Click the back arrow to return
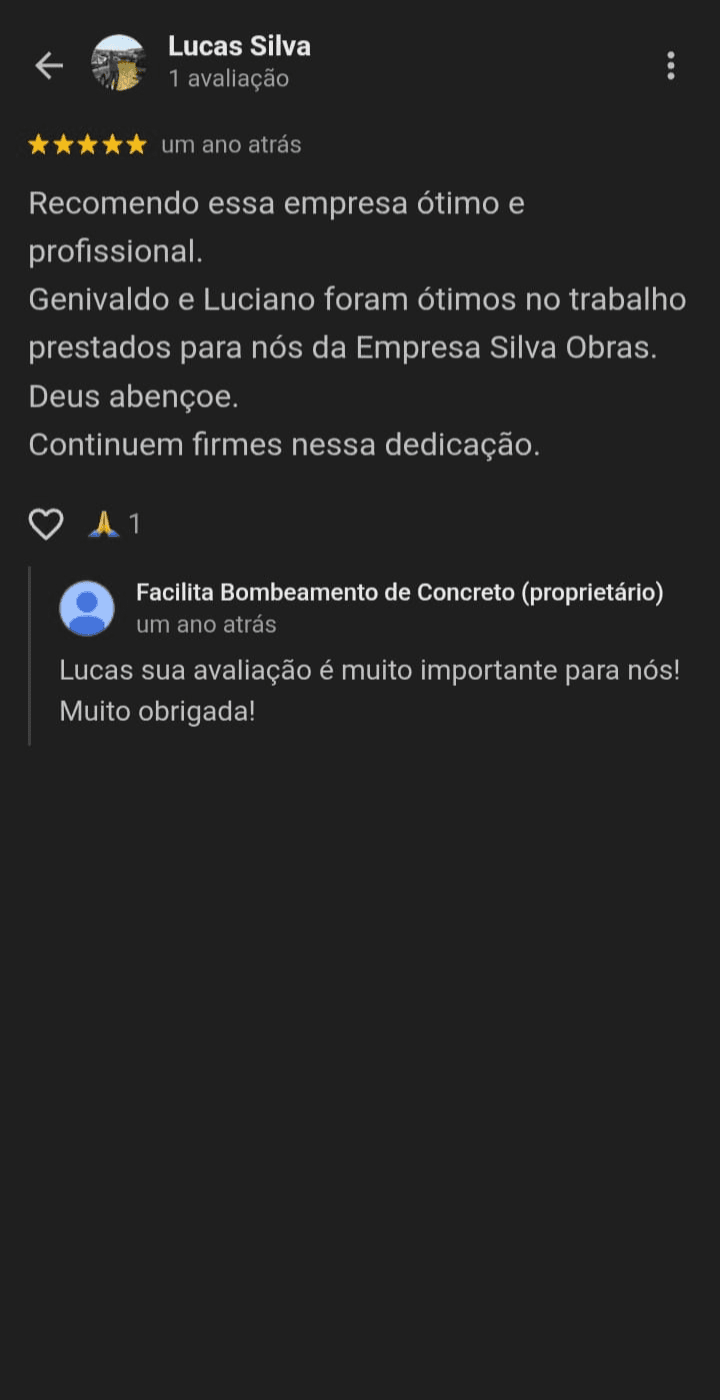 click(x=48, y=65)
